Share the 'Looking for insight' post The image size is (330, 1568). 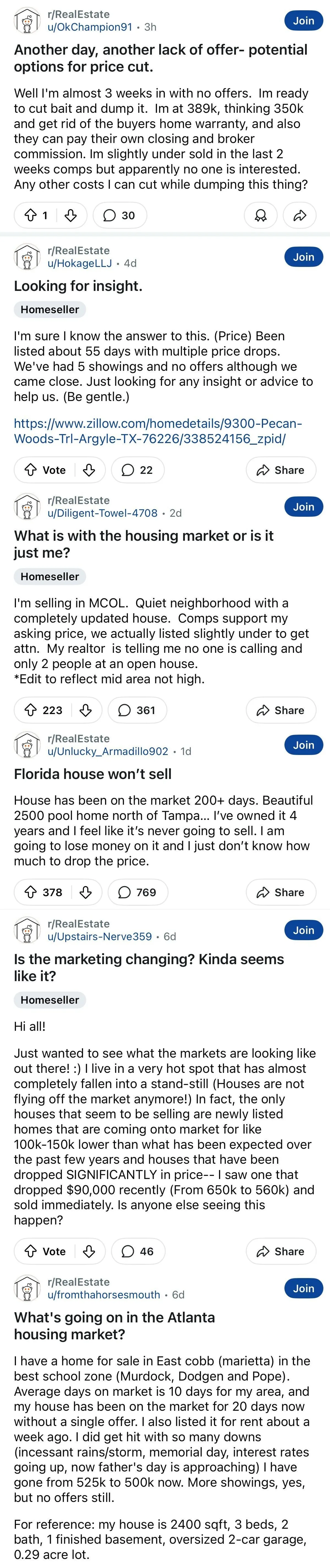point(281,470)
